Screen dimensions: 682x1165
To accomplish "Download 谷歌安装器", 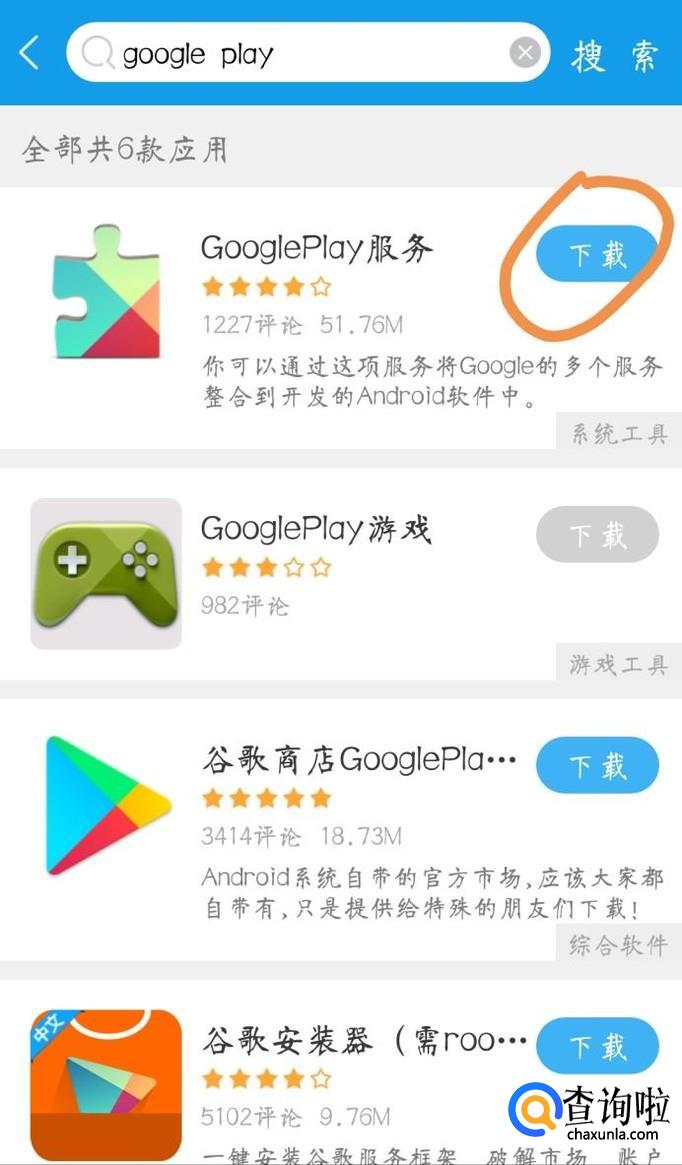I will coord(597,1046).
